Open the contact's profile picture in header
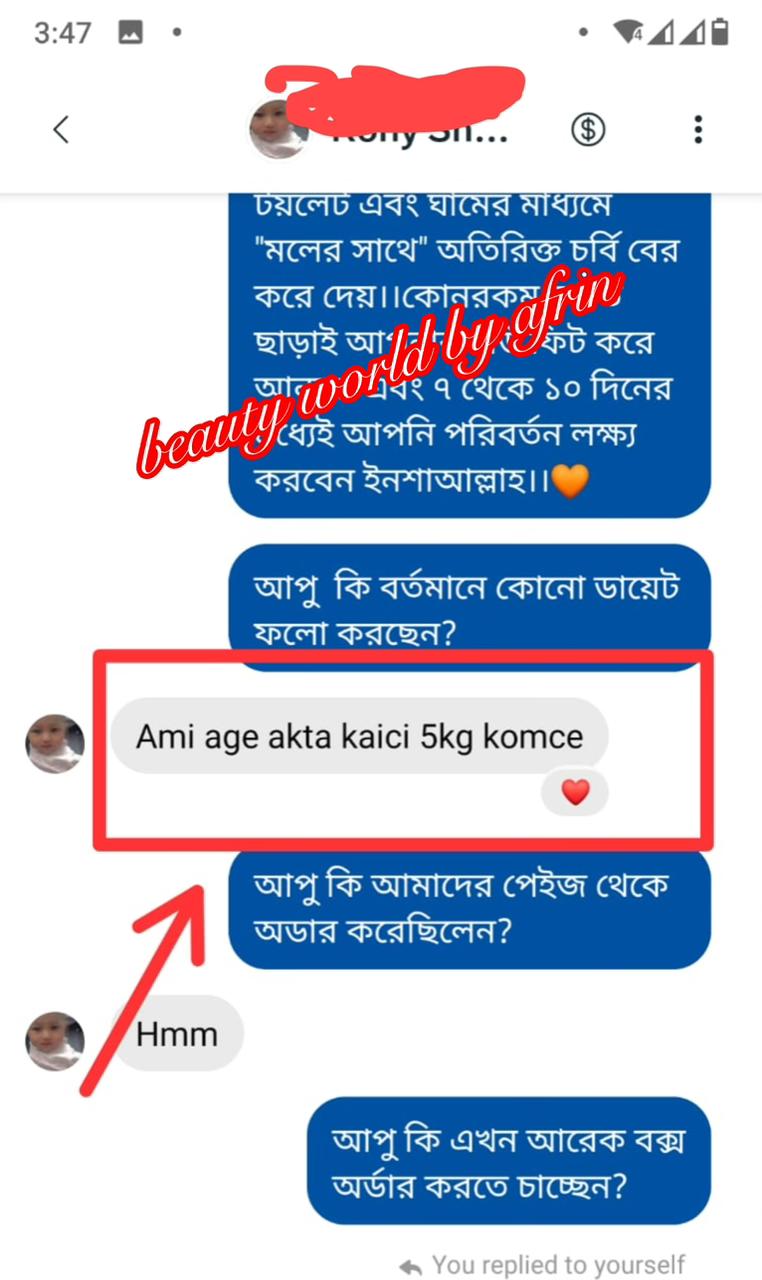Screen dimensions: 762x1280 (x=277, y=131)
